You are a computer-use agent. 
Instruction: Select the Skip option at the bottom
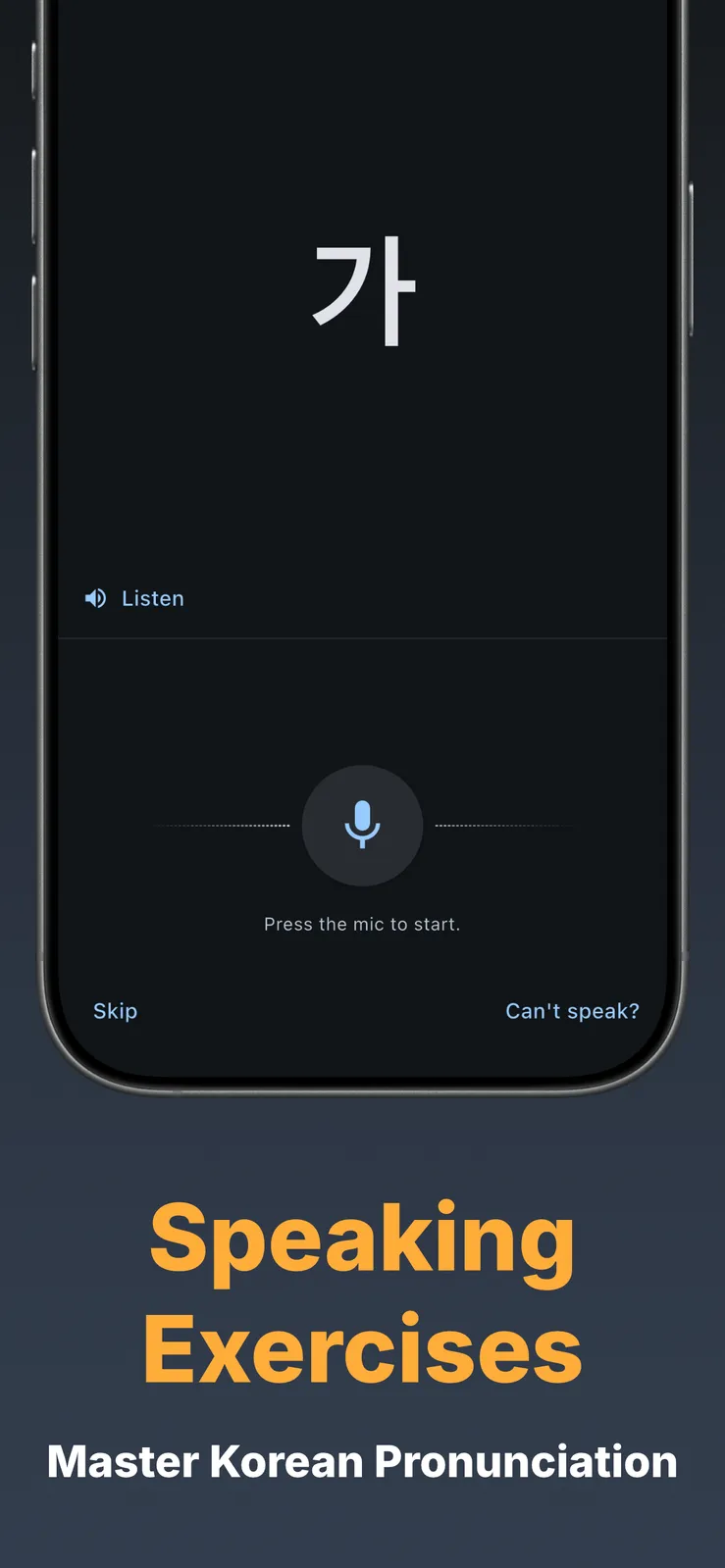pos(115,1010)
